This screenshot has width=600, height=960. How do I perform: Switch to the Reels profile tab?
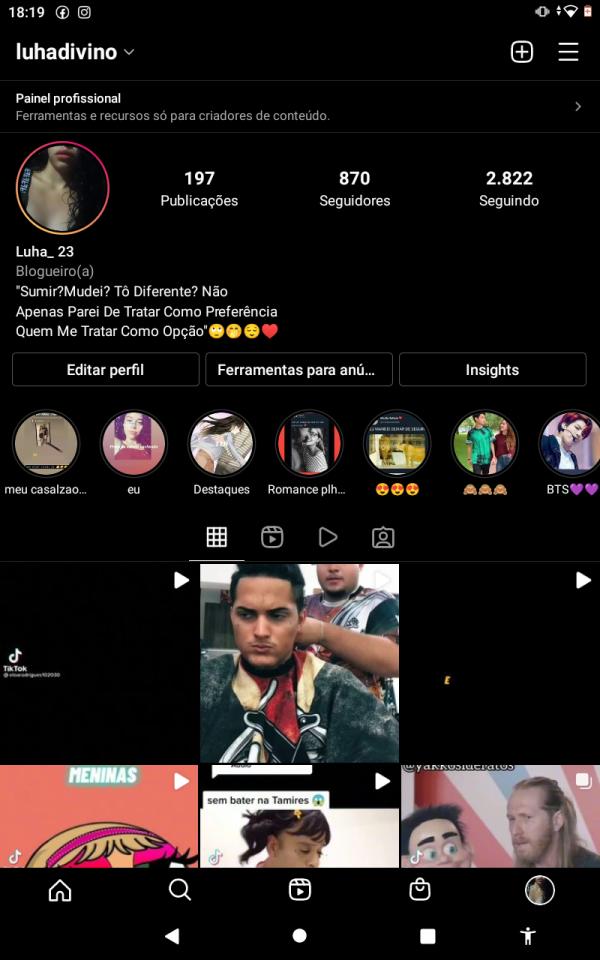pyautogui.click(x=272, y=537)
